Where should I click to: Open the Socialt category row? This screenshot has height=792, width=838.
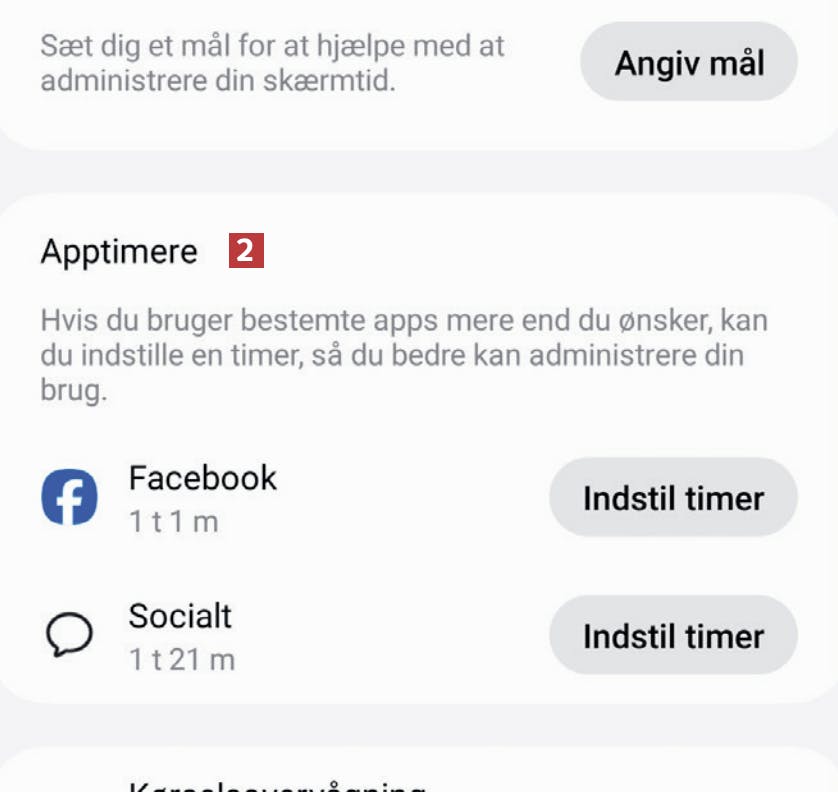(180, 635)
